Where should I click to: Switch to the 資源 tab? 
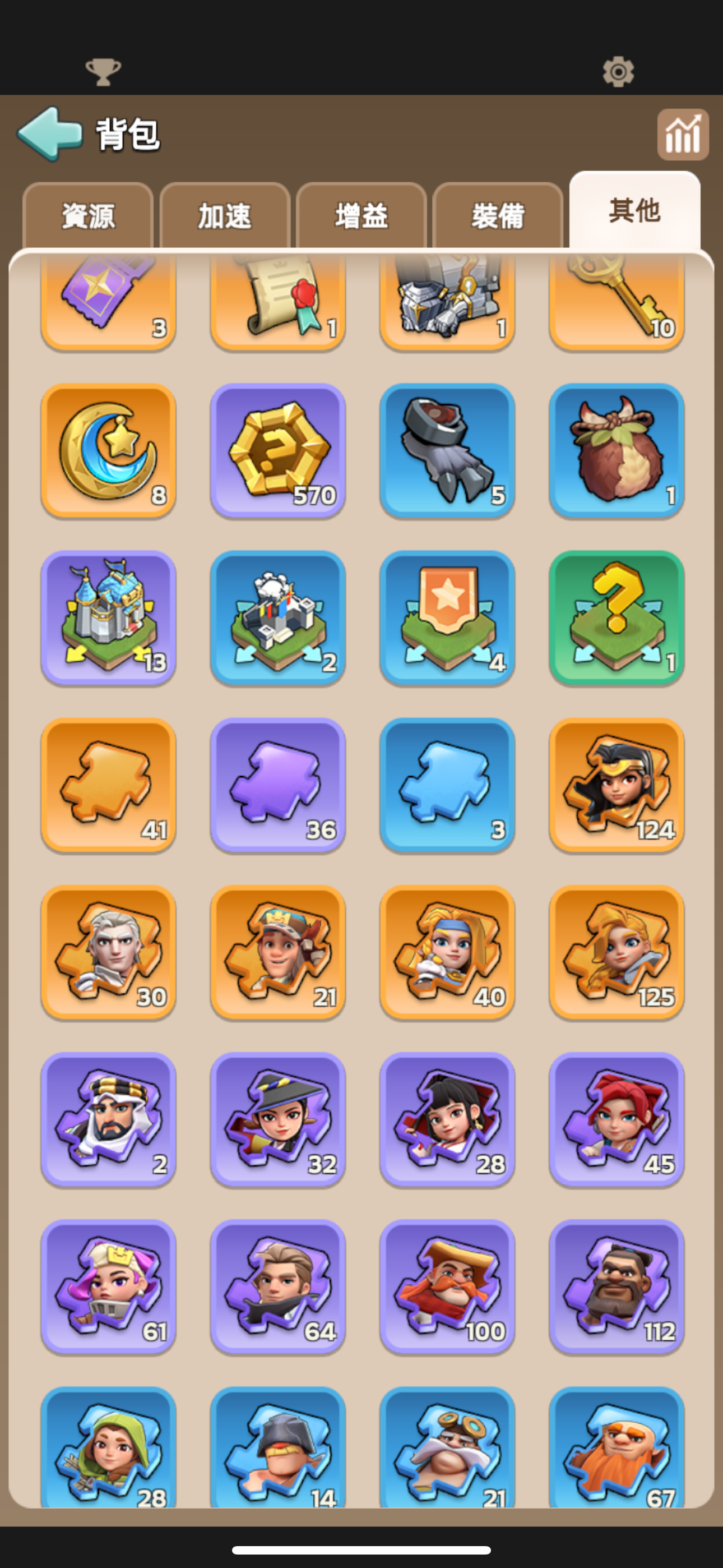point(87,215)
